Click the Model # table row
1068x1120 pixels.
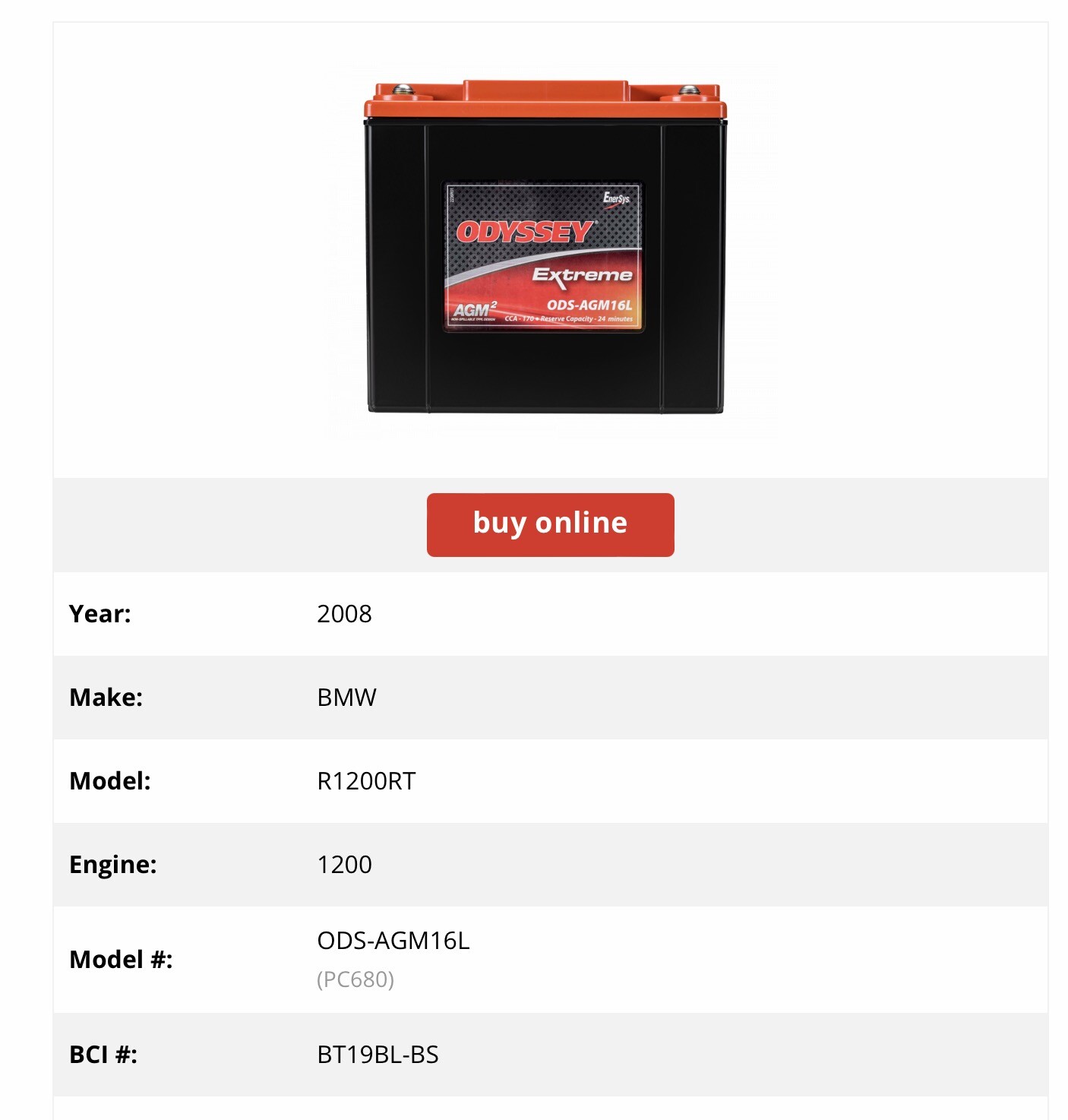534,960
